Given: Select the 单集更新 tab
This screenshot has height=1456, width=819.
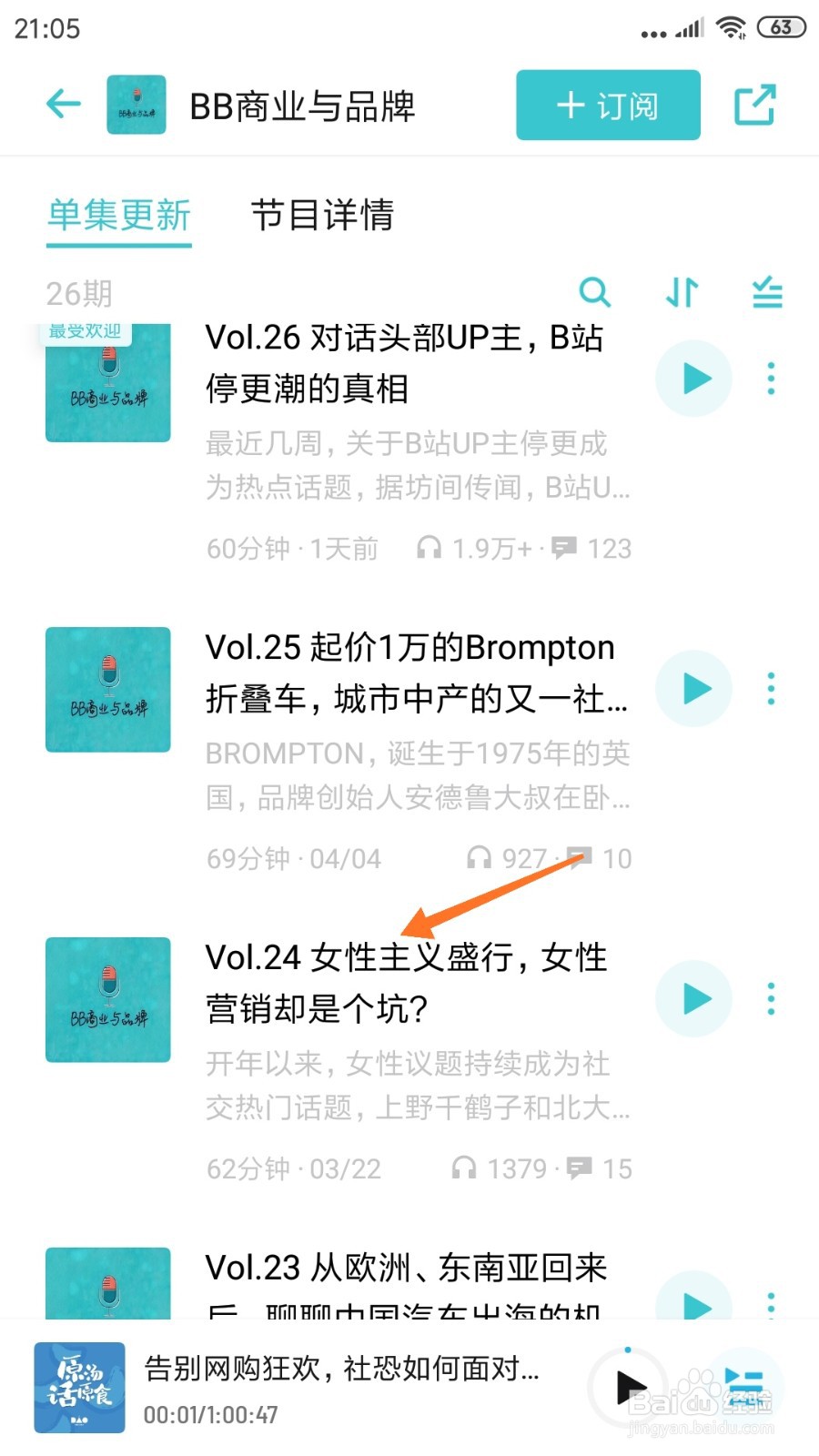Looking at the screenshot, I should coord(118,217).
